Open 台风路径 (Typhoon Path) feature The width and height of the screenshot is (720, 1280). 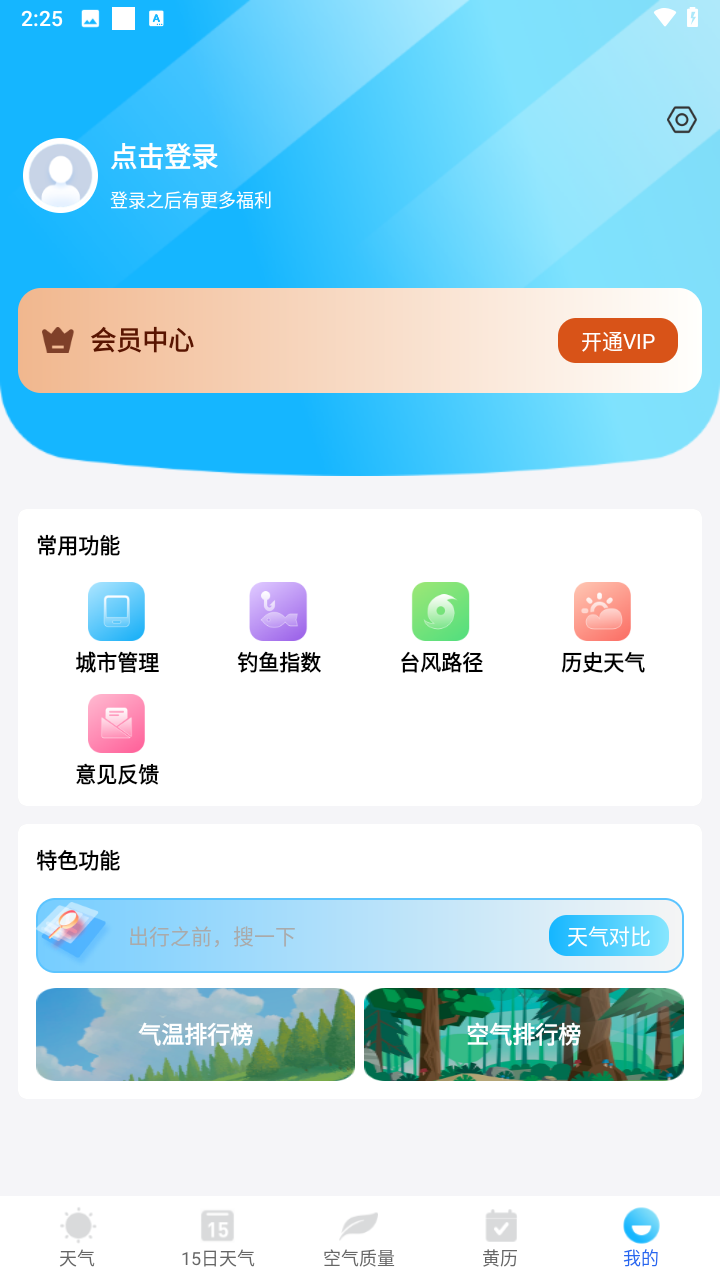(440, 611)
